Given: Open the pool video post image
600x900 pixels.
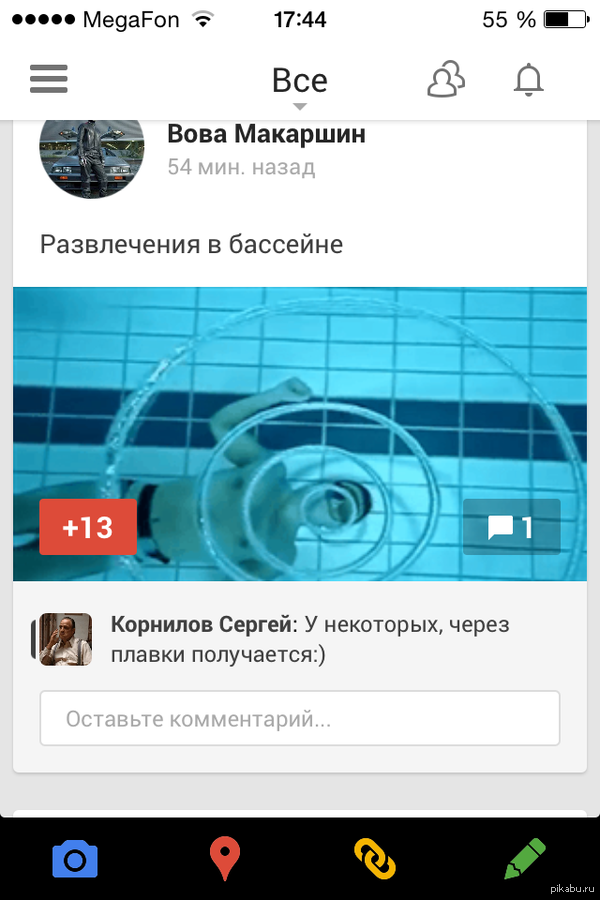Looking at the screenshot, I should [300, 400].
